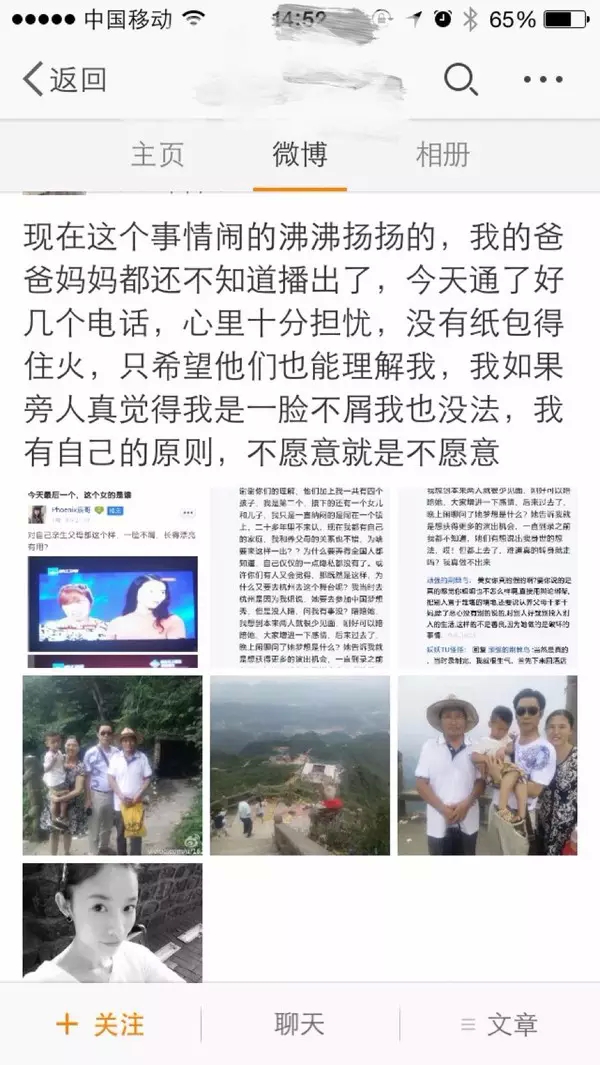
Task: Follow this user with 关注
Action: (x=100, y=1024)
